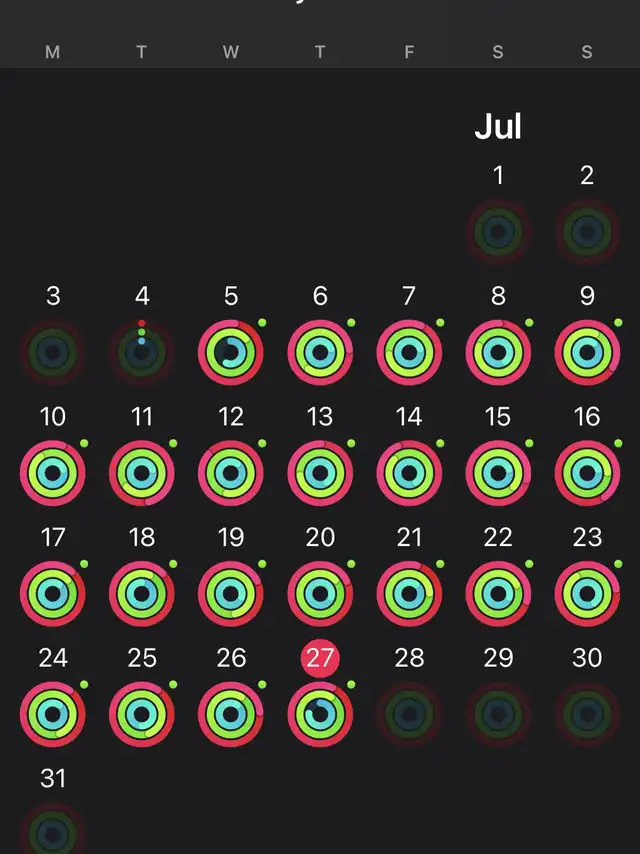Show July 22 activity details
This screenshot has height=854, width=640.
point(498,594)
